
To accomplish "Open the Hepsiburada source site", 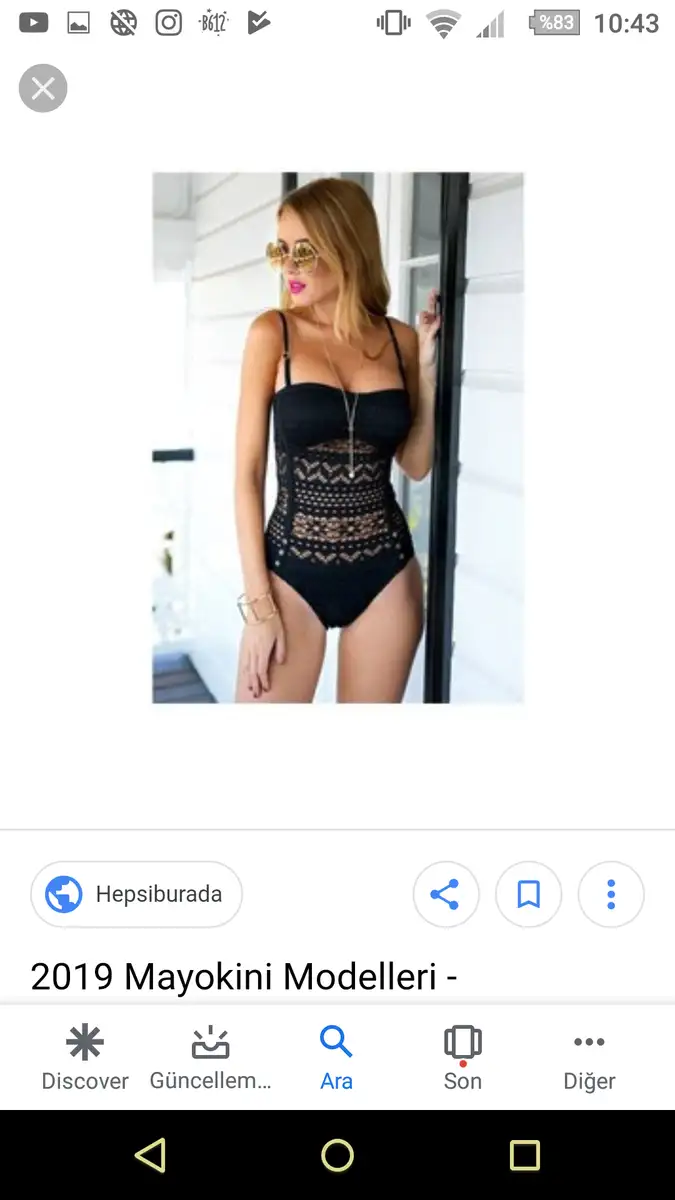I will (137, 894).
